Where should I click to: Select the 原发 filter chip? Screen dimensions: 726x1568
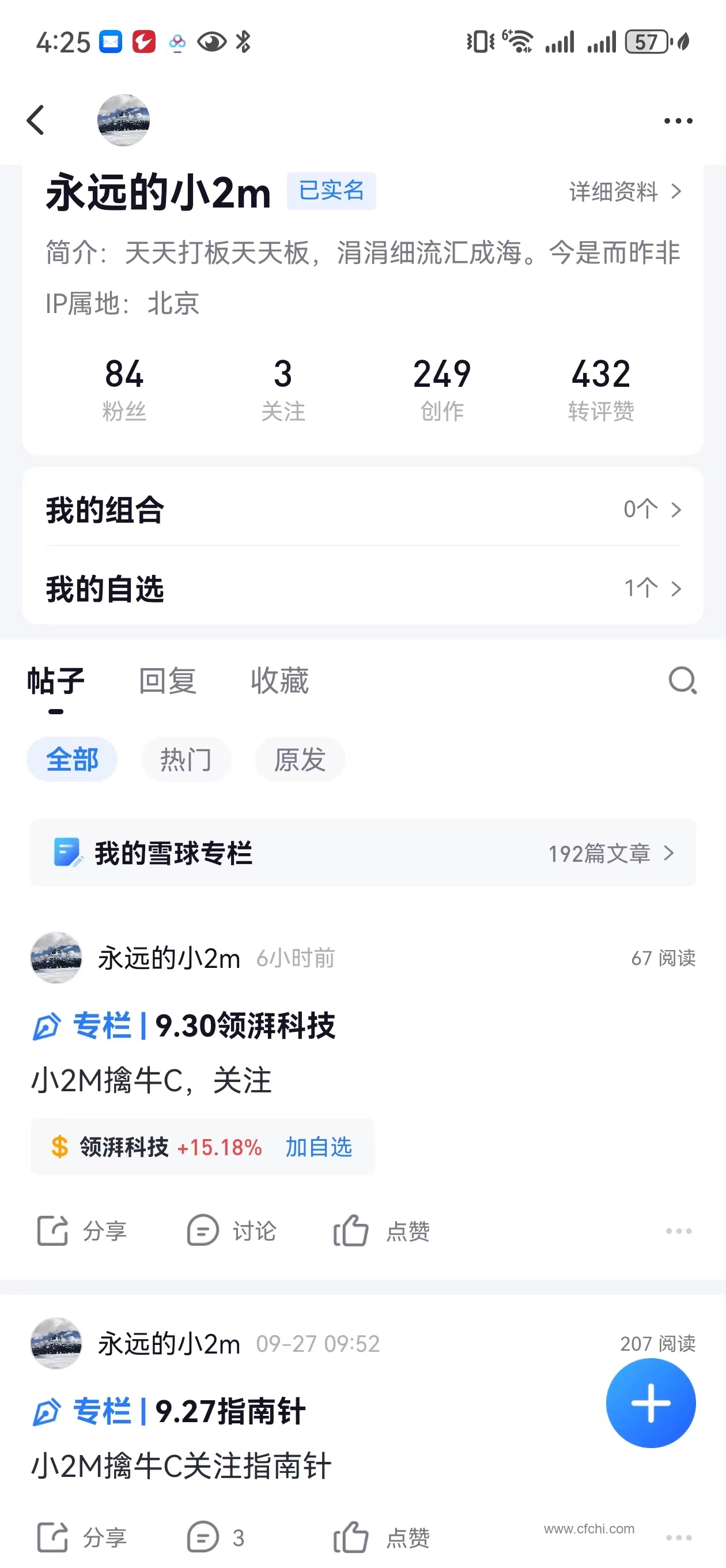coord(300,760)
